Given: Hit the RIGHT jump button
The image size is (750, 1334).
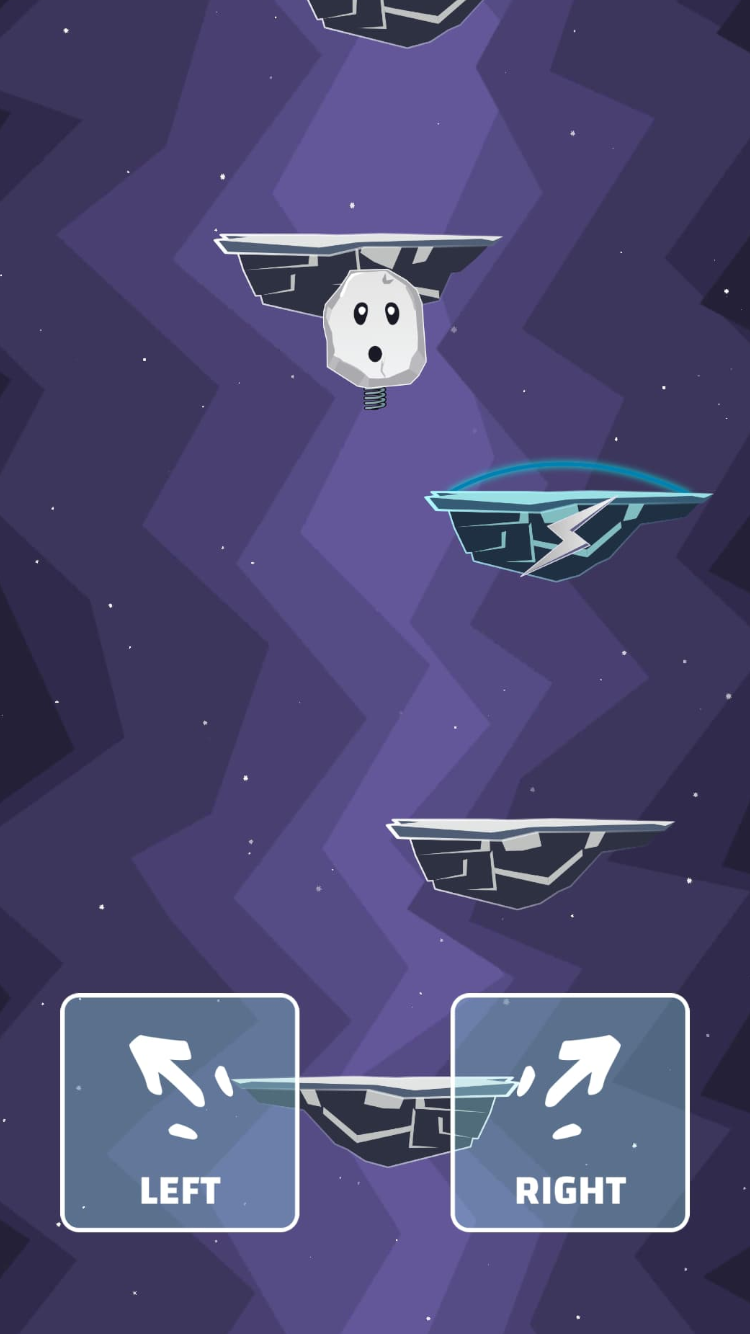Looking at the screenshot, I should (570, 1112).
